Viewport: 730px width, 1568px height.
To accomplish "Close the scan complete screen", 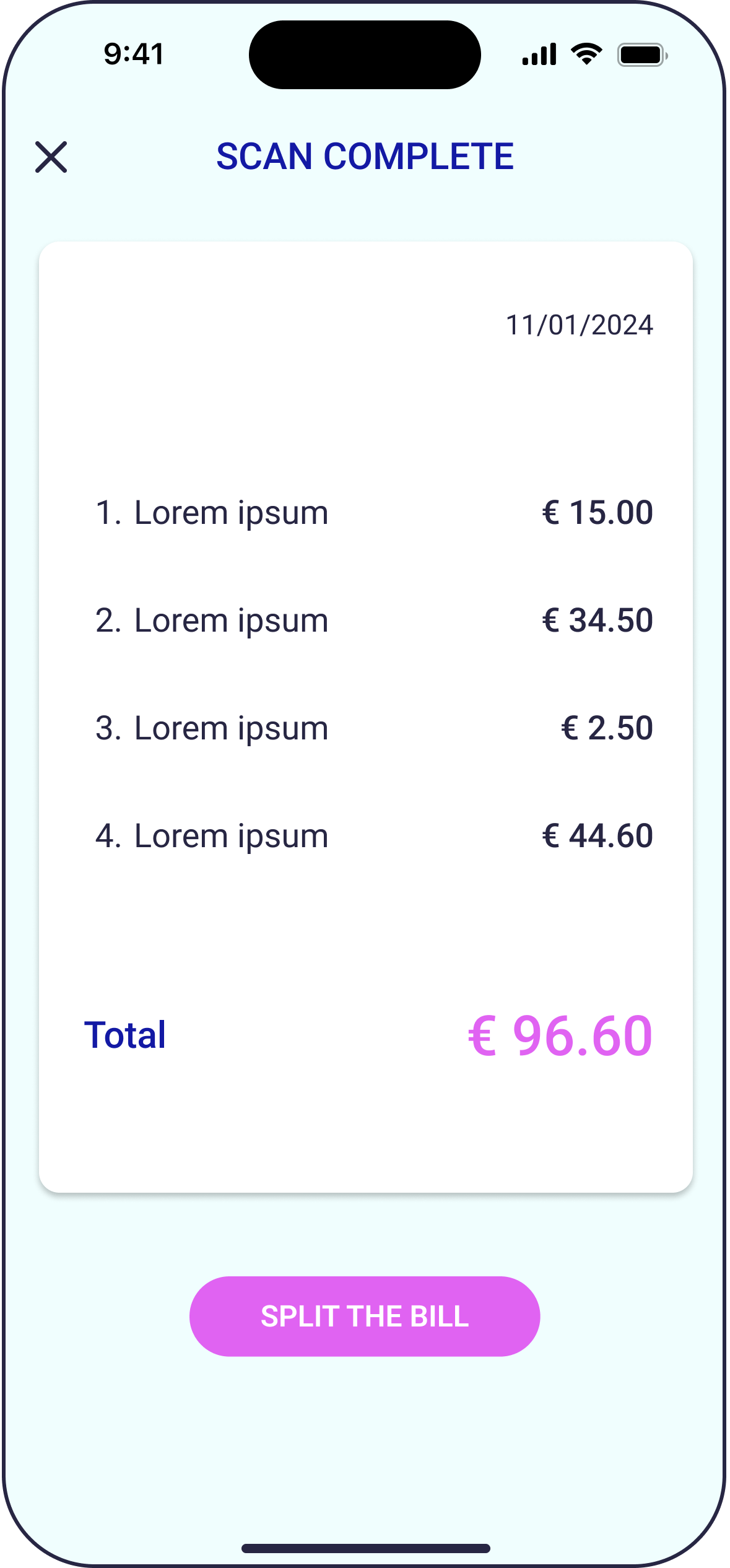I will [x=51, y=157].
